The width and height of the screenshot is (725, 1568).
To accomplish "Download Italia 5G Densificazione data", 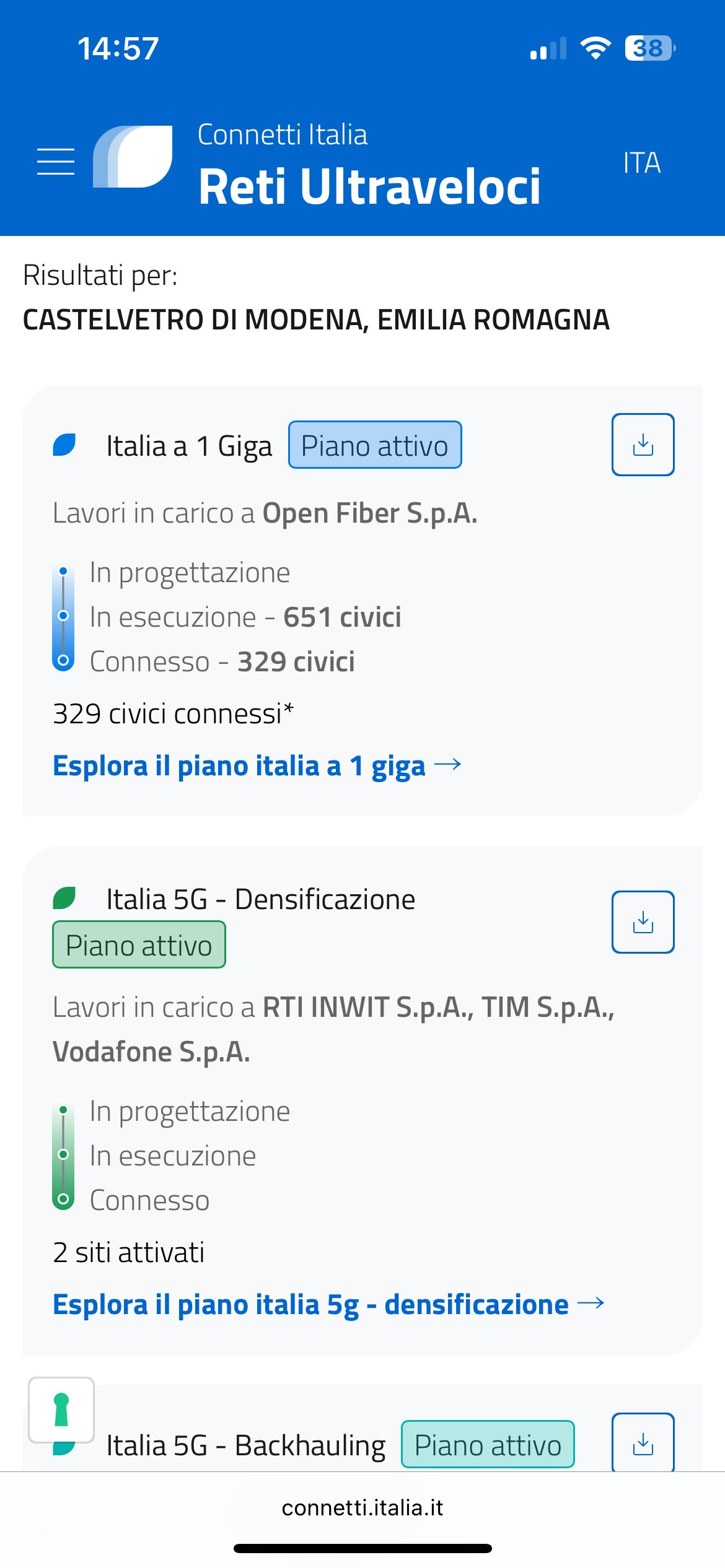I will (x=643, y=922).
